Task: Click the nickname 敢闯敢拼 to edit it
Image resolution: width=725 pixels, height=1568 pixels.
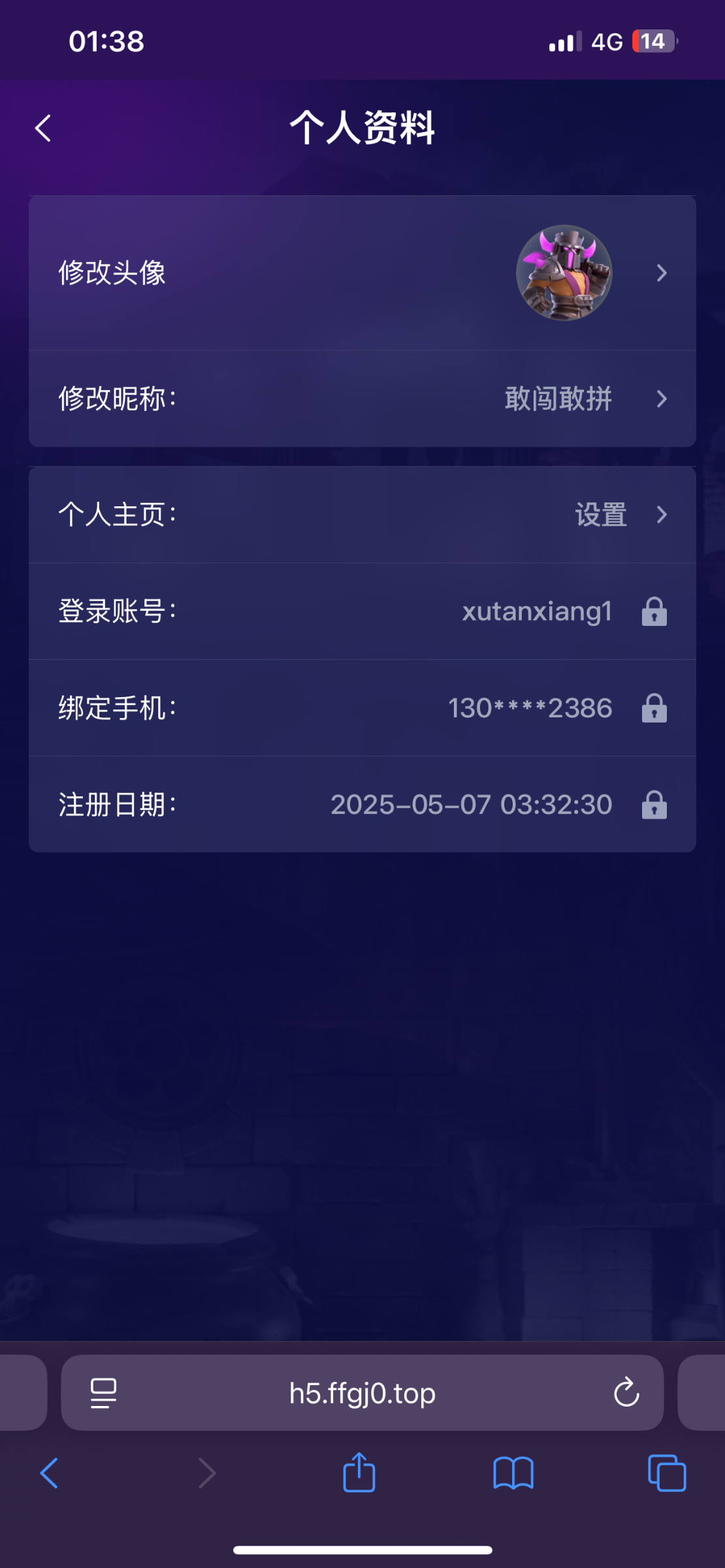Action: pos(558,399)
